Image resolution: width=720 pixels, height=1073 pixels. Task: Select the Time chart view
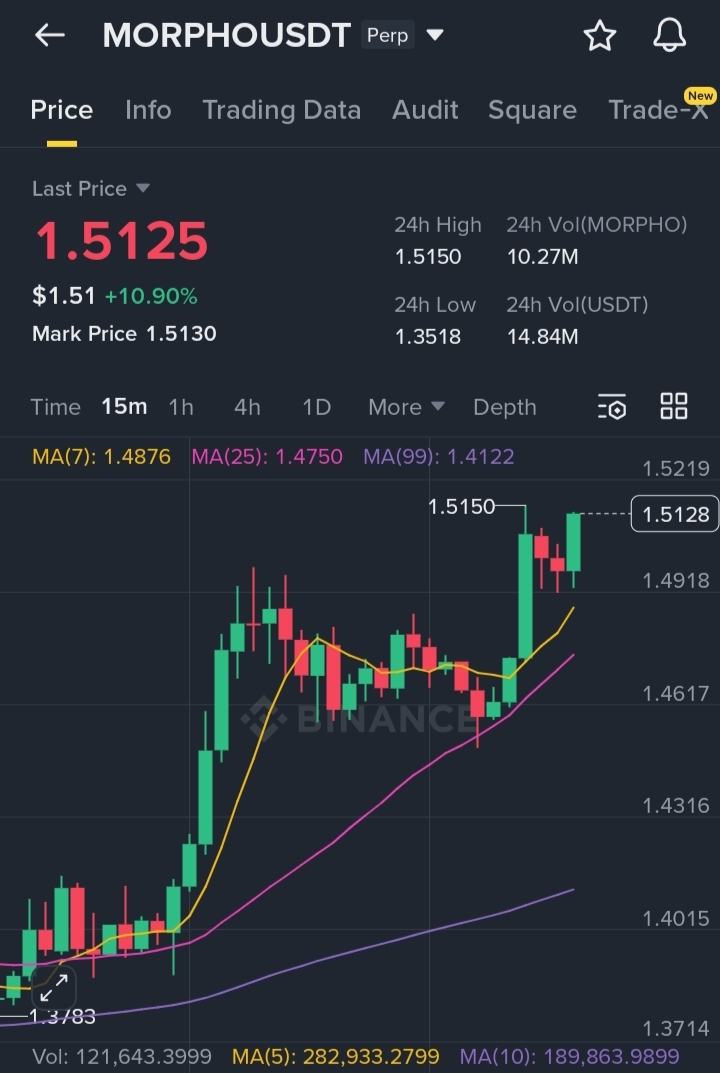[x=55, y=407]
